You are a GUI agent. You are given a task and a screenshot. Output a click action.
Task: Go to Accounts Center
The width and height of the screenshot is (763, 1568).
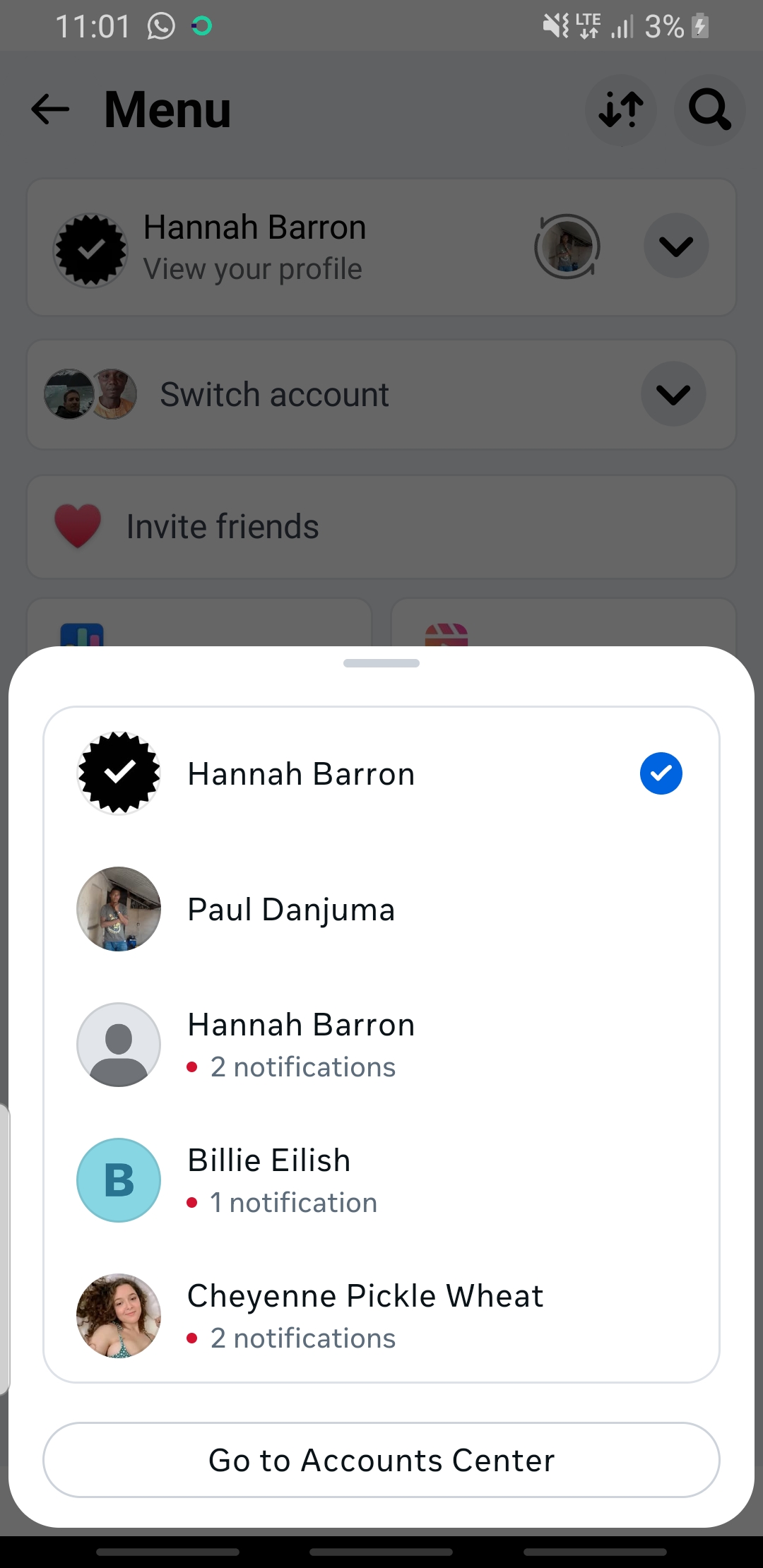381,1460
